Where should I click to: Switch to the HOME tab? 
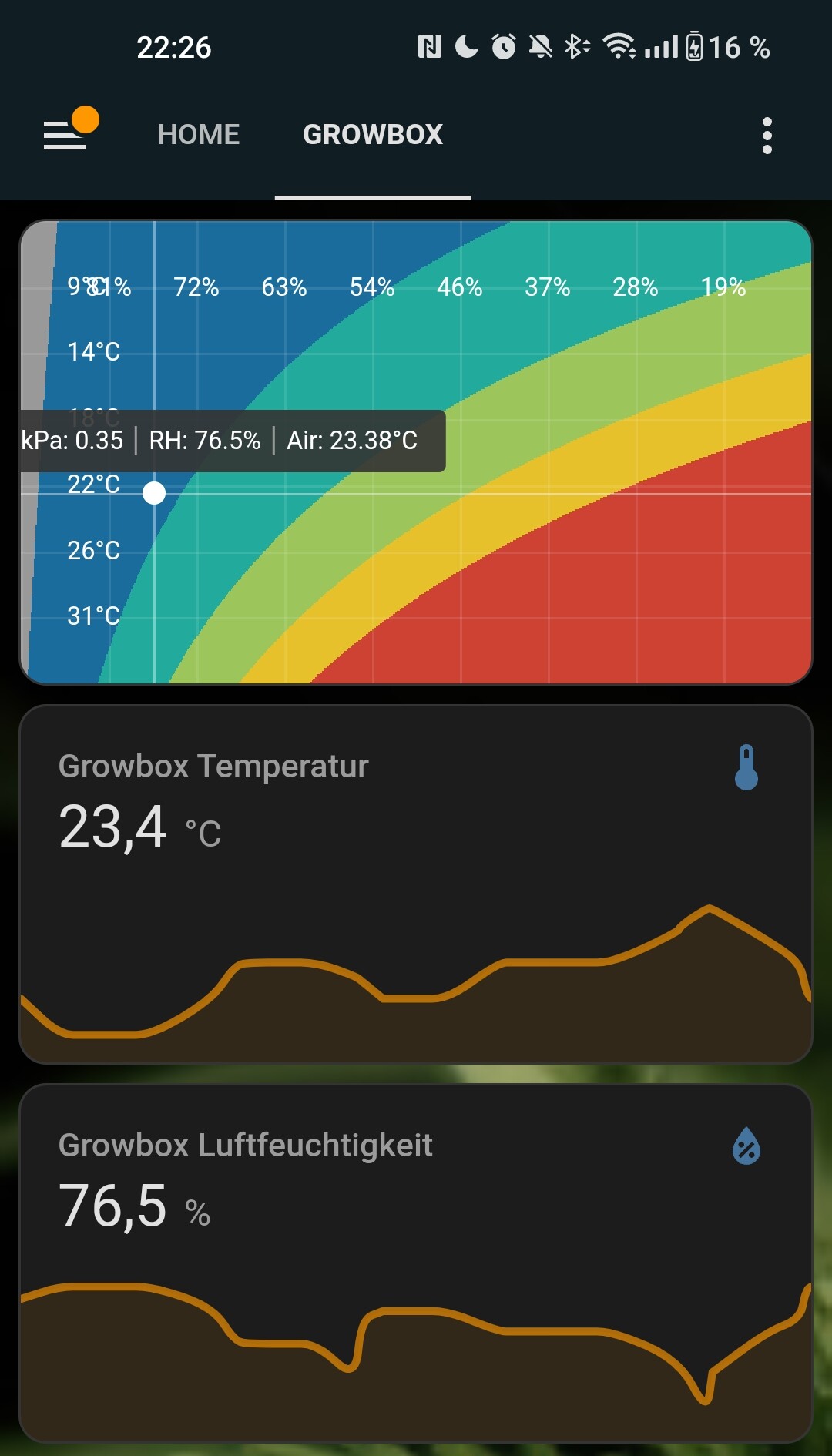pyautogui.click(x=199, y=135)
